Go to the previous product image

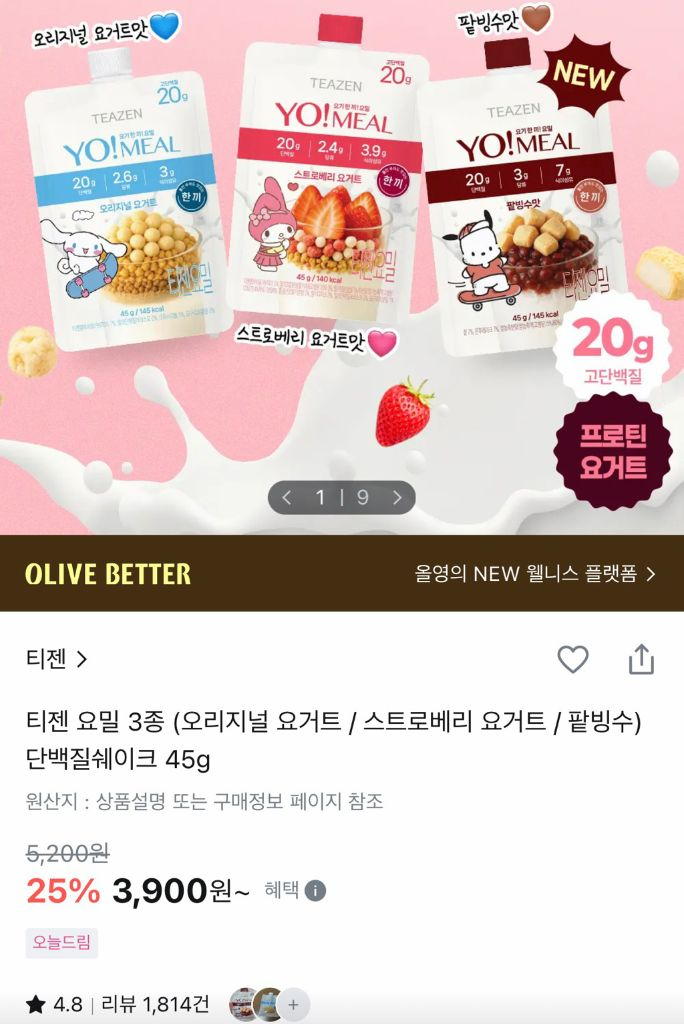[x=287, y=497]
